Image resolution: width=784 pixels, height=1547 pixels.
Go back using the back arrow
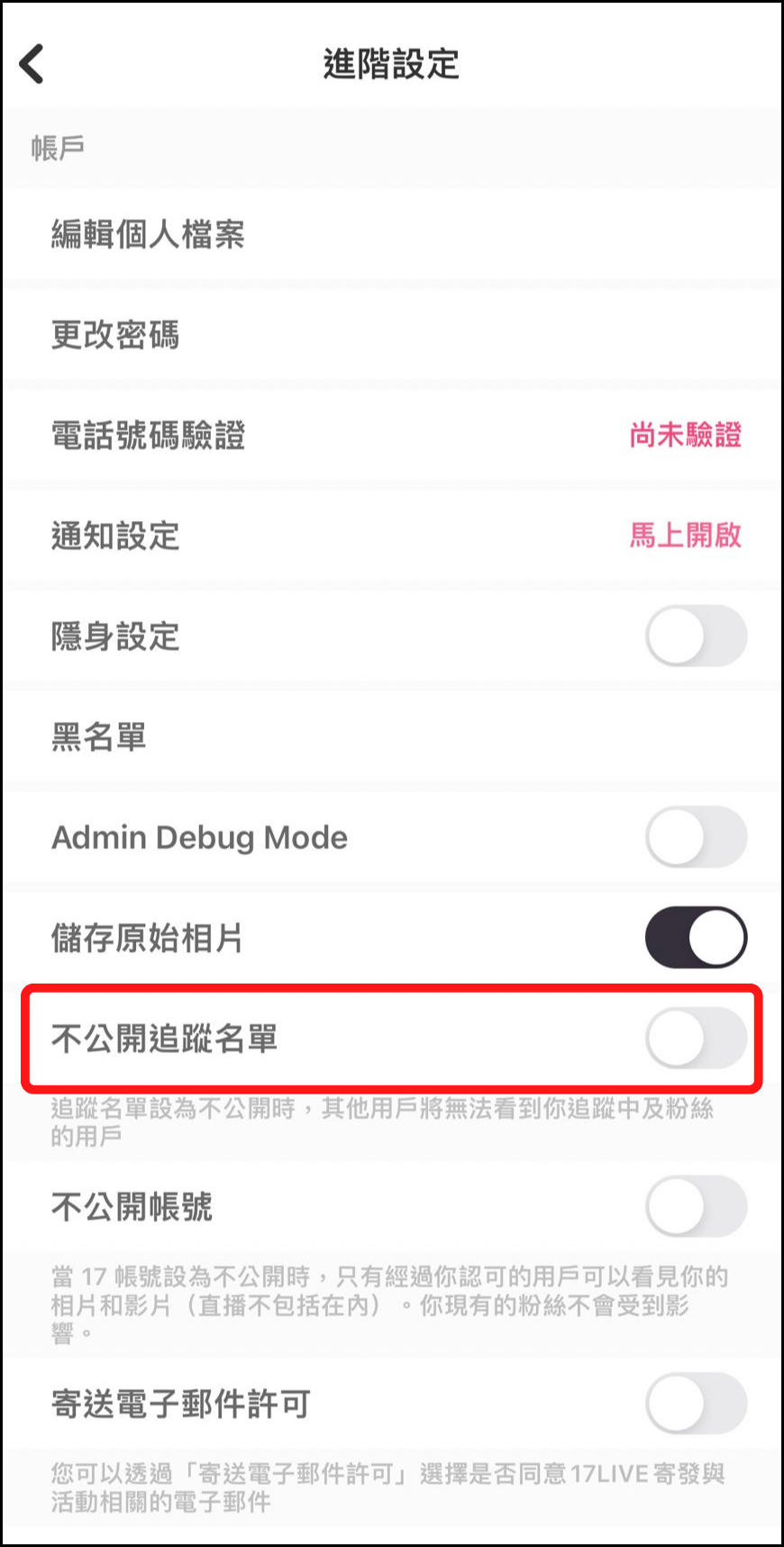32,65
